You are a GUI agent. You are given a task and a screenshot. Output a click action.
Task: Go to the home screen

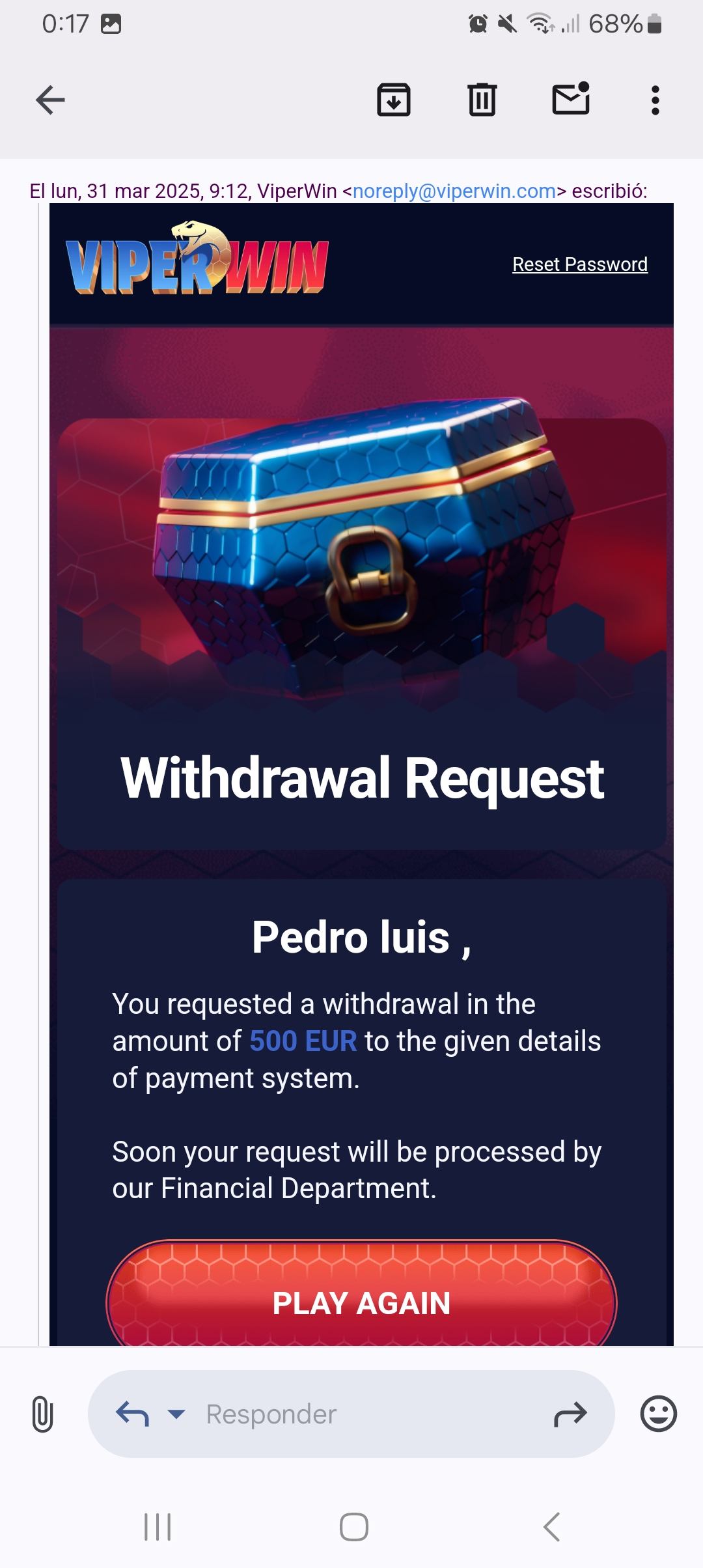point(353,1526)
